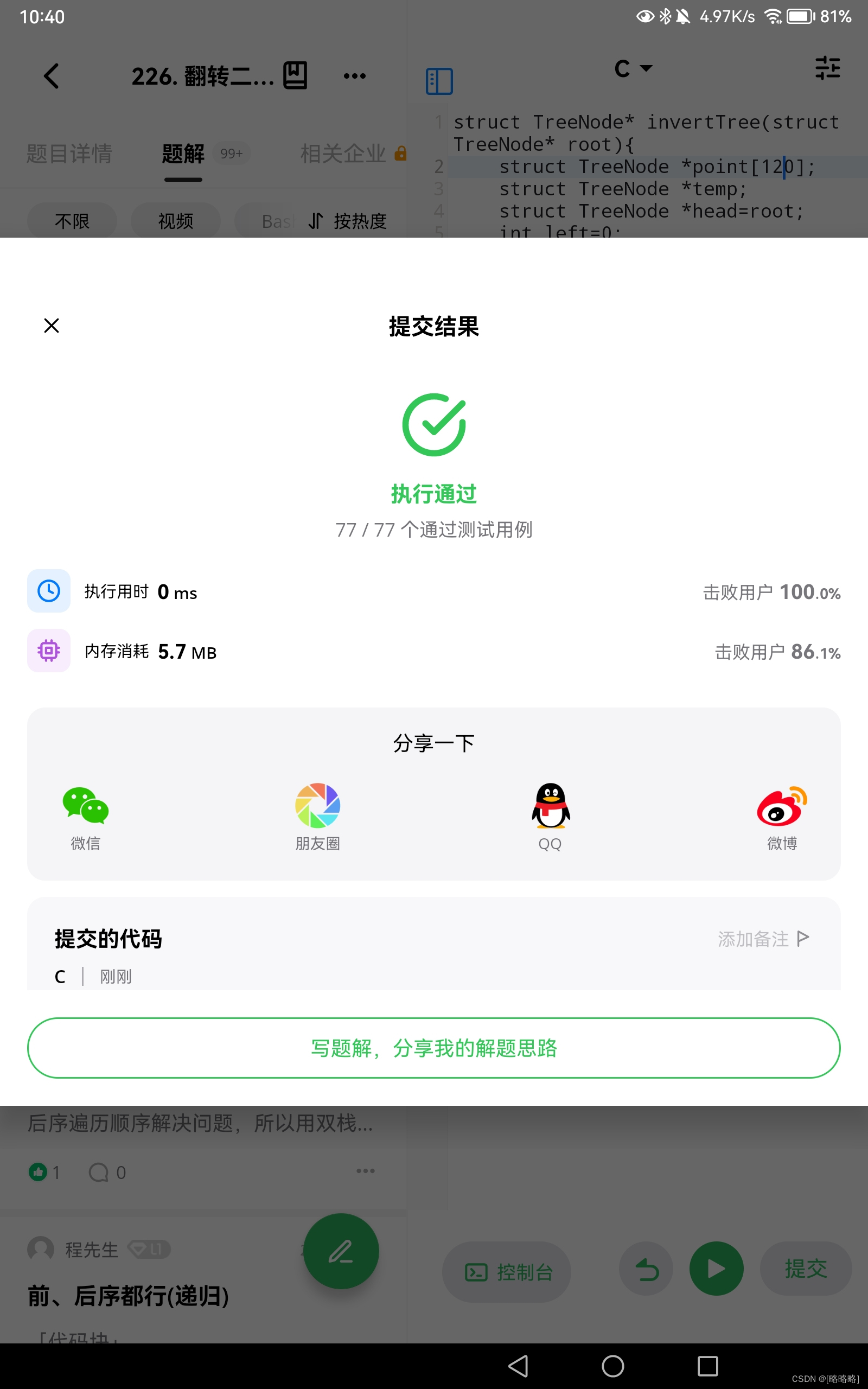Tap 添加备注 to add a note

762,939
